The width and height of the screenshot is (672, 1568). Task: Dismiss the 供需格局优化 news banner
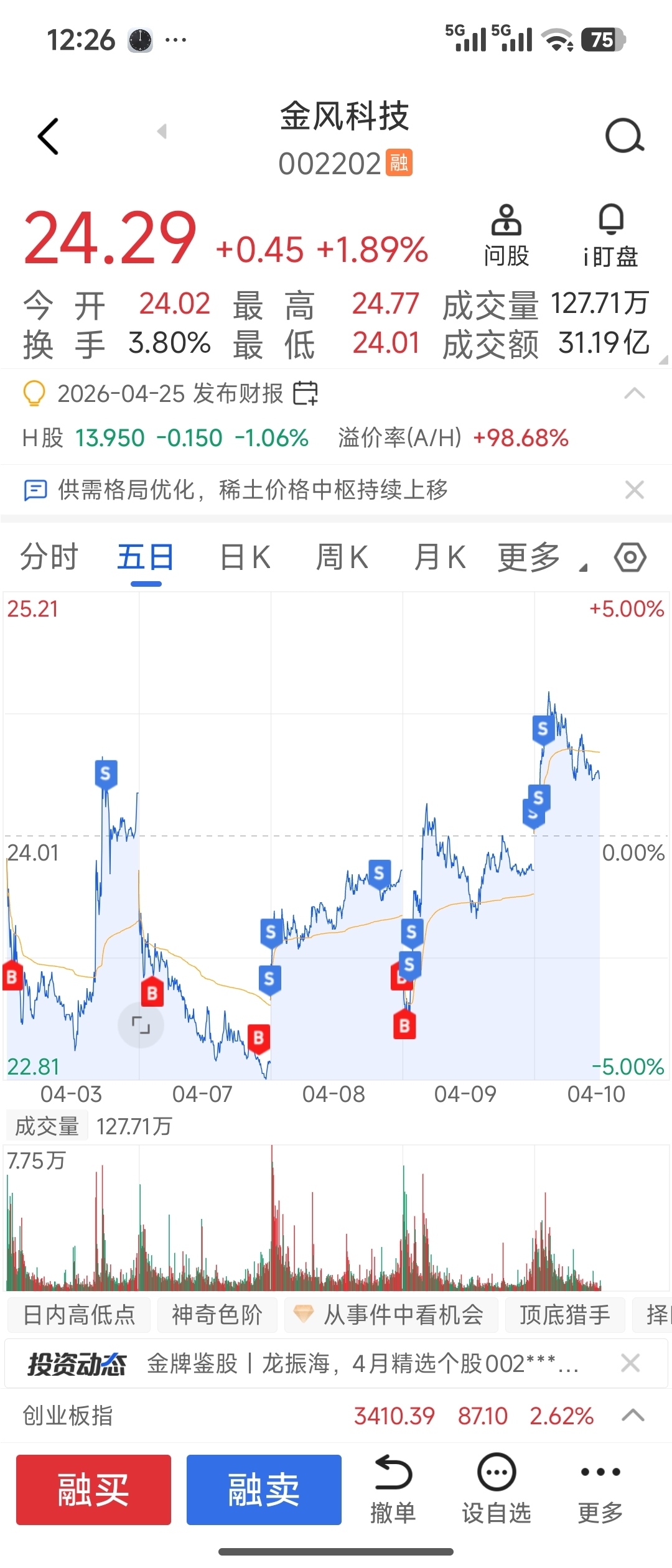point(634,490)
